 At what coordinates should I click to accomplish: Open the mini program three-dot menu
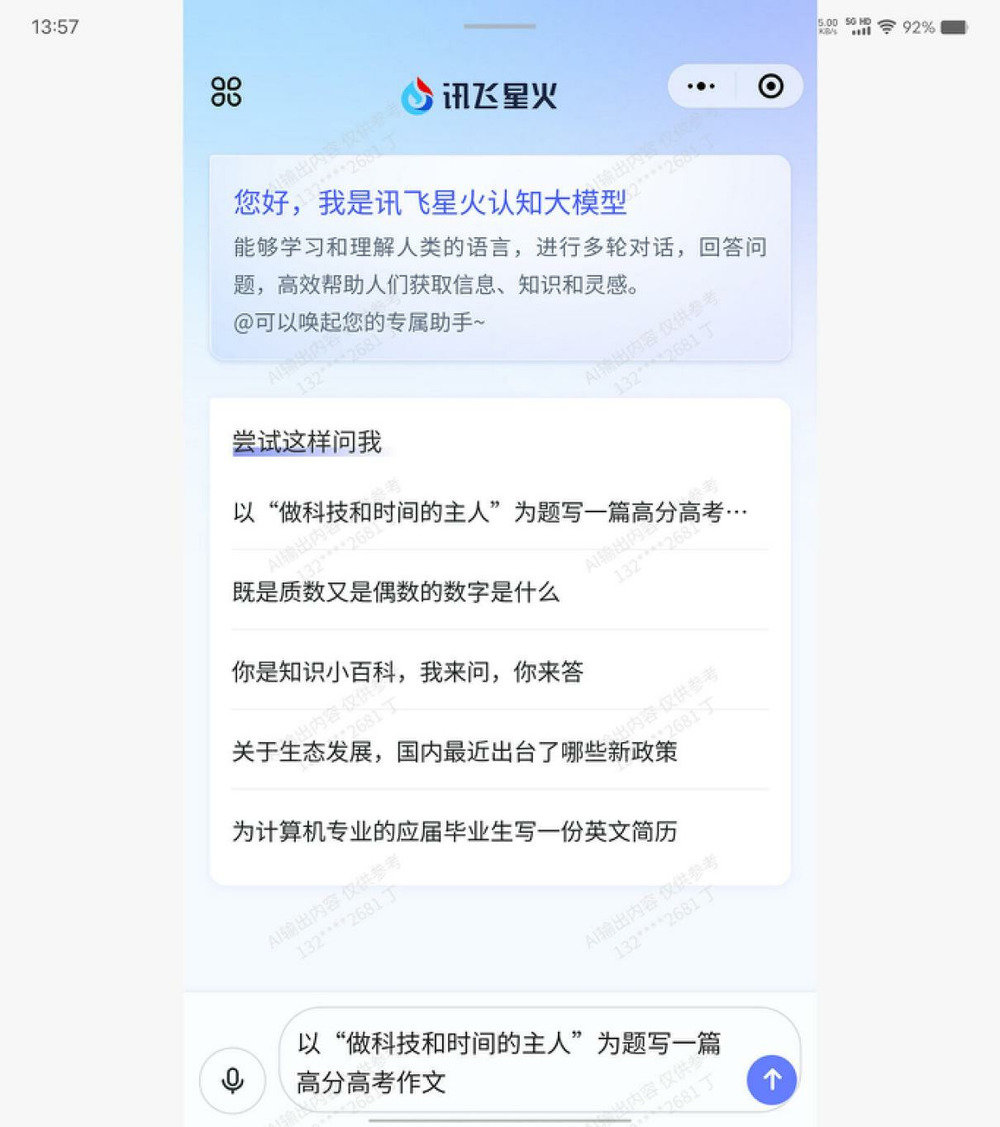(x=701, y=87)
